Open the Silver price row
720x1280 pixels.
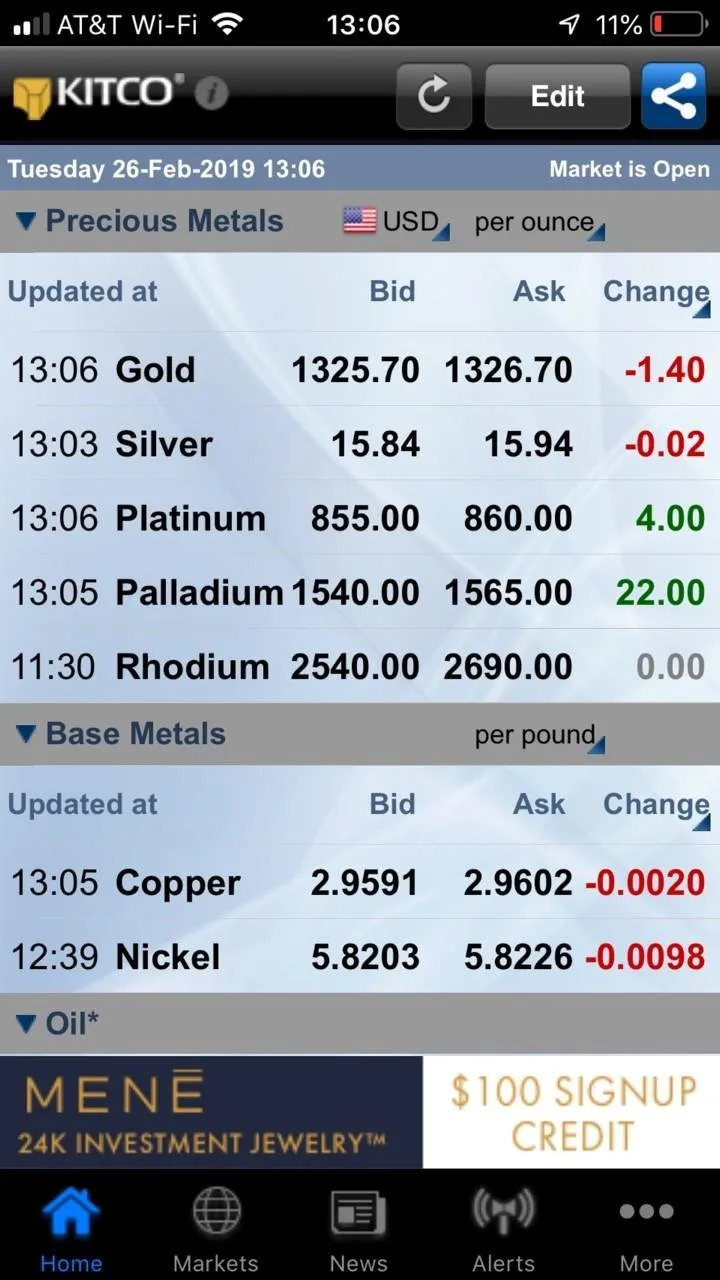[358, 444]
